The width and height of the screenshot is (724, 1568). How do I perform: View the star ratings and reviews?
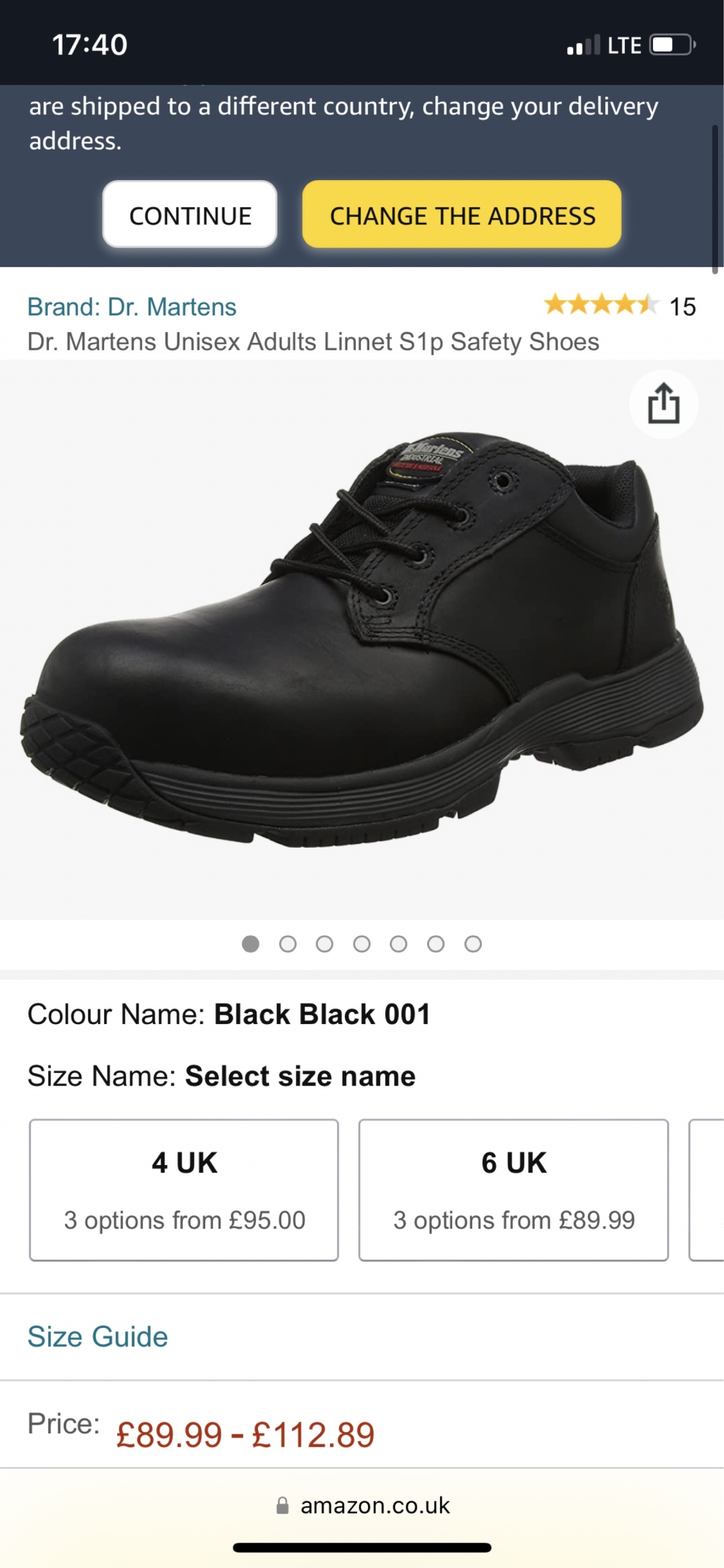point(619,305)
